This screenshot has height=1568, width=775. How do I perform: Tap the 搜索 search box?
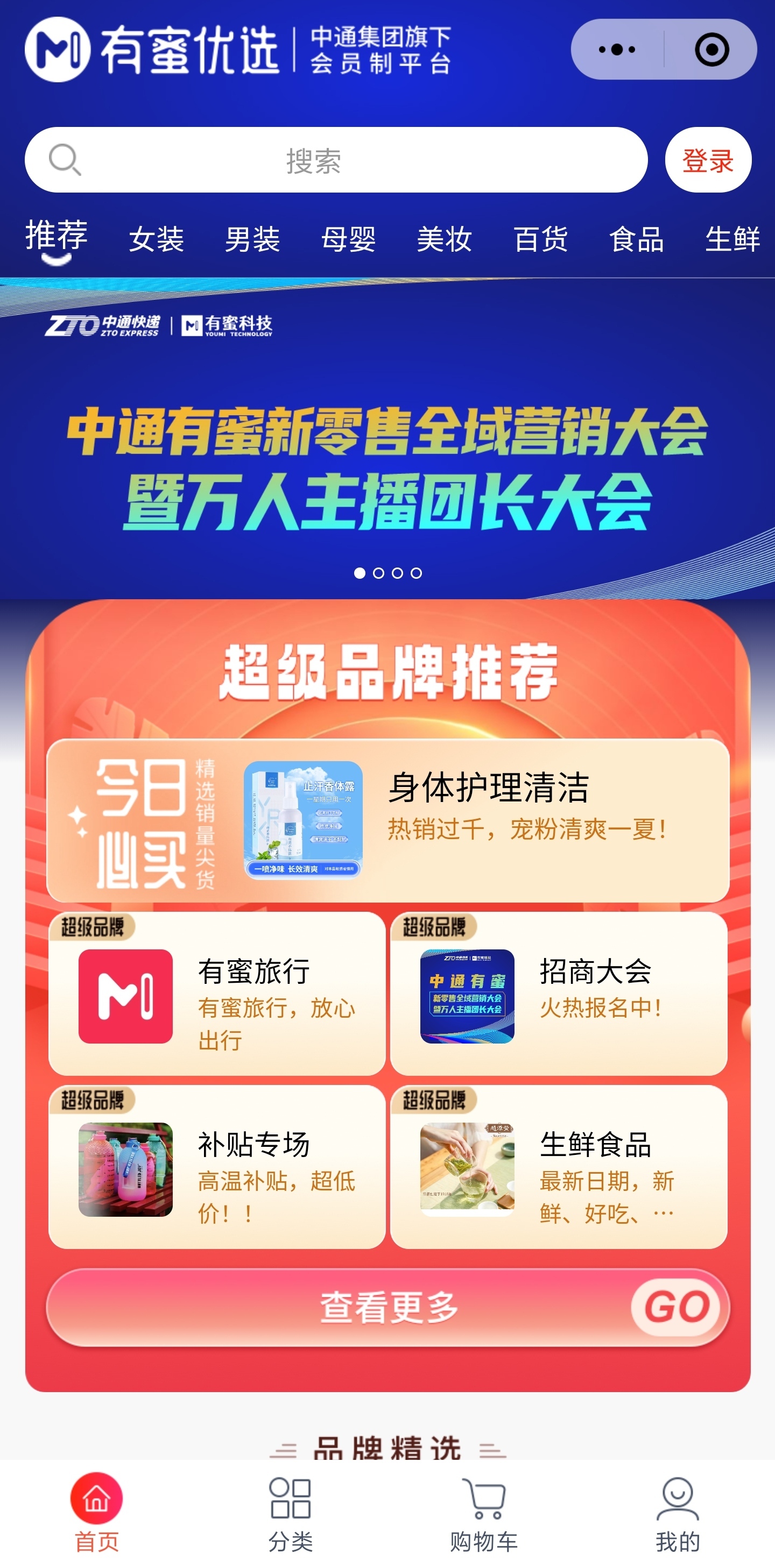[x=335, y=160]
